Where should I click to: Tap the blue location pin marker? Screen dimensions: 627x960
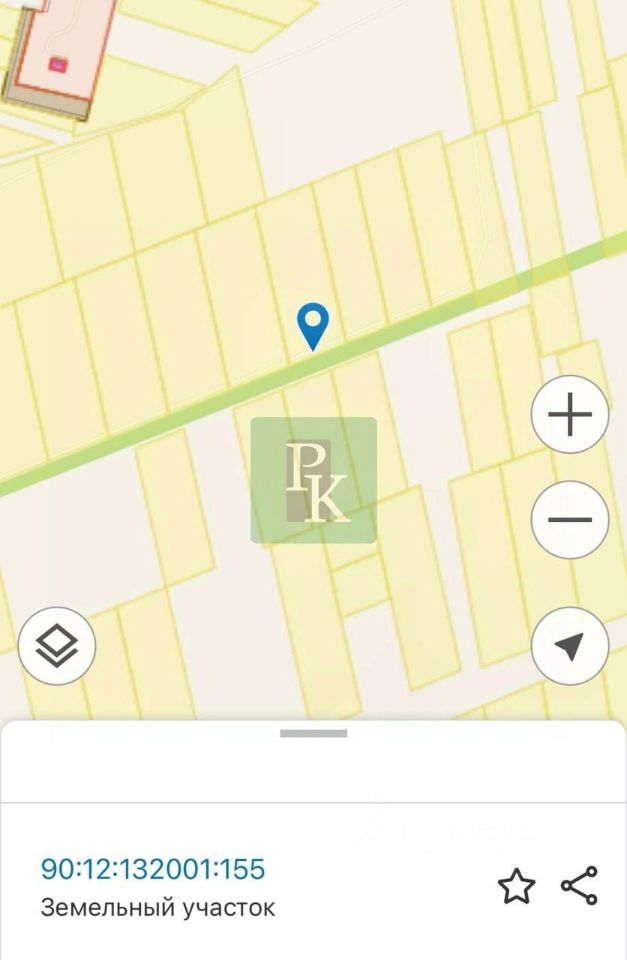point(313,326)
